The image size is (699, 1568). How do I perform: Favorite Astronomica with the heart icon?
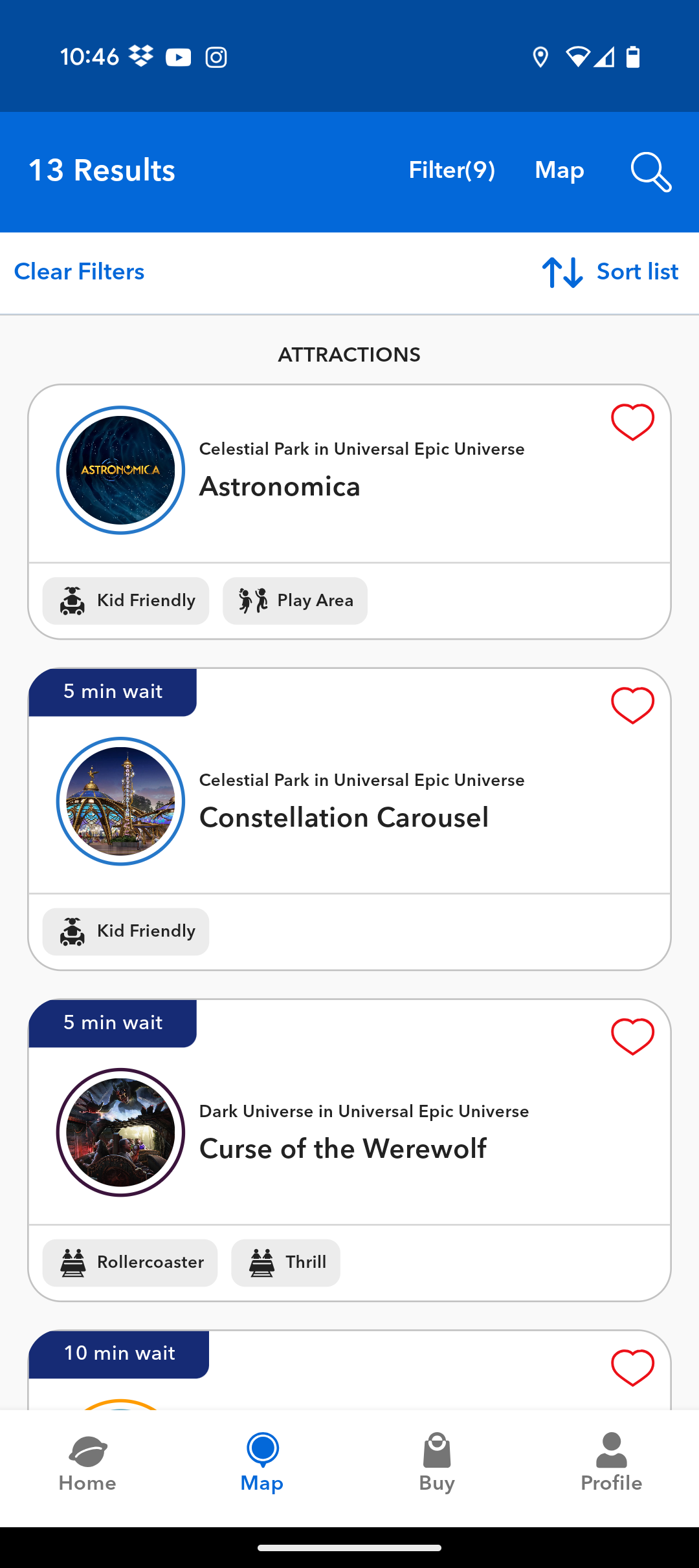pos(632,422)
